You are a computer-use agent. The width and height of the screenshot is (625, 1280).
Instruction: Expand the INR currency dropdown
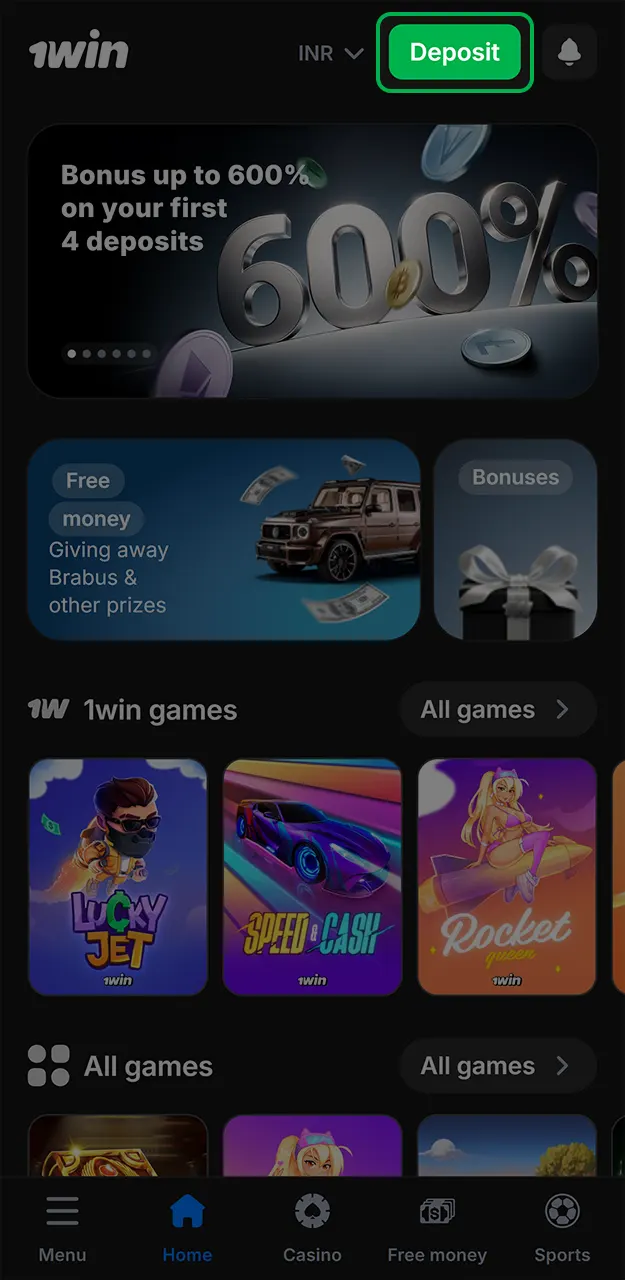tap(330, 54)
